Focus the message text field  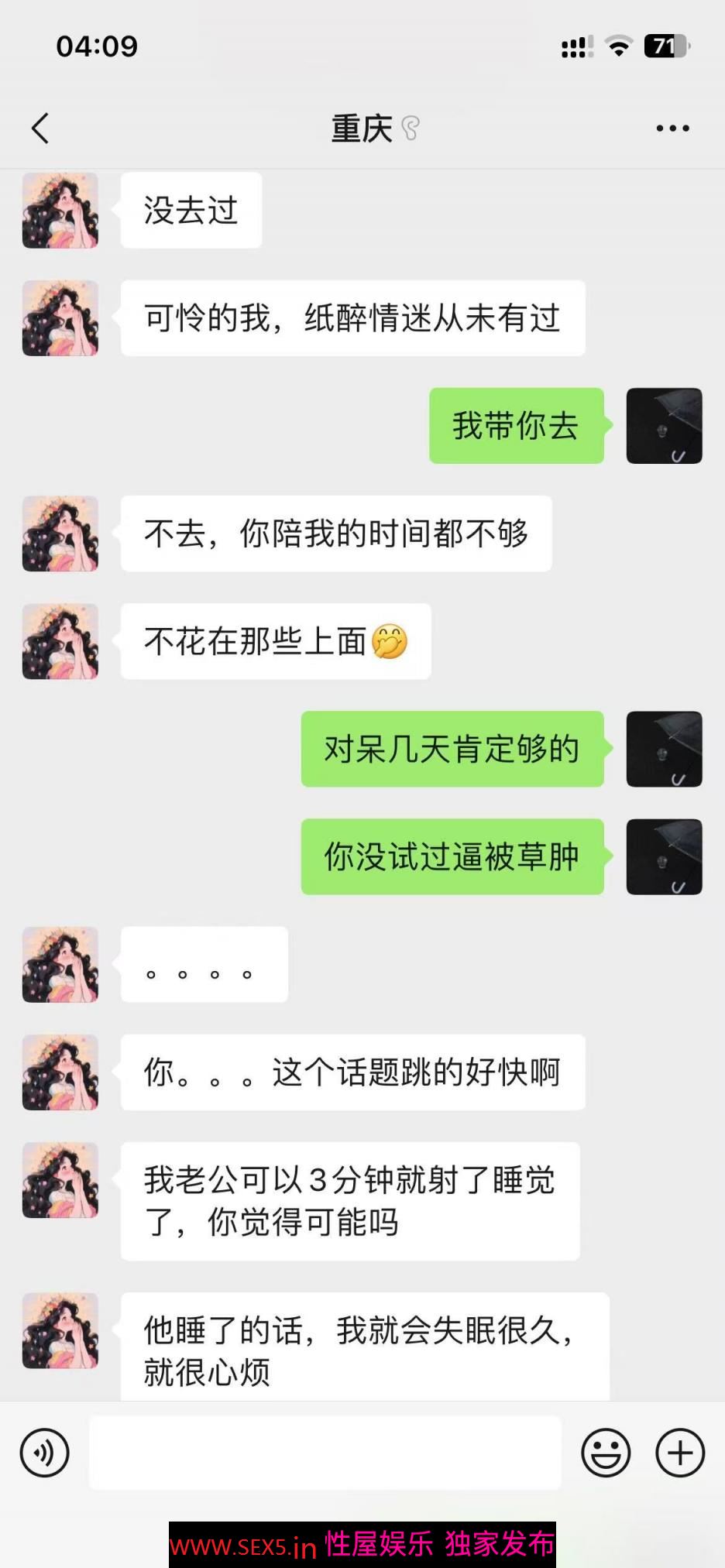coord(325,1453)
